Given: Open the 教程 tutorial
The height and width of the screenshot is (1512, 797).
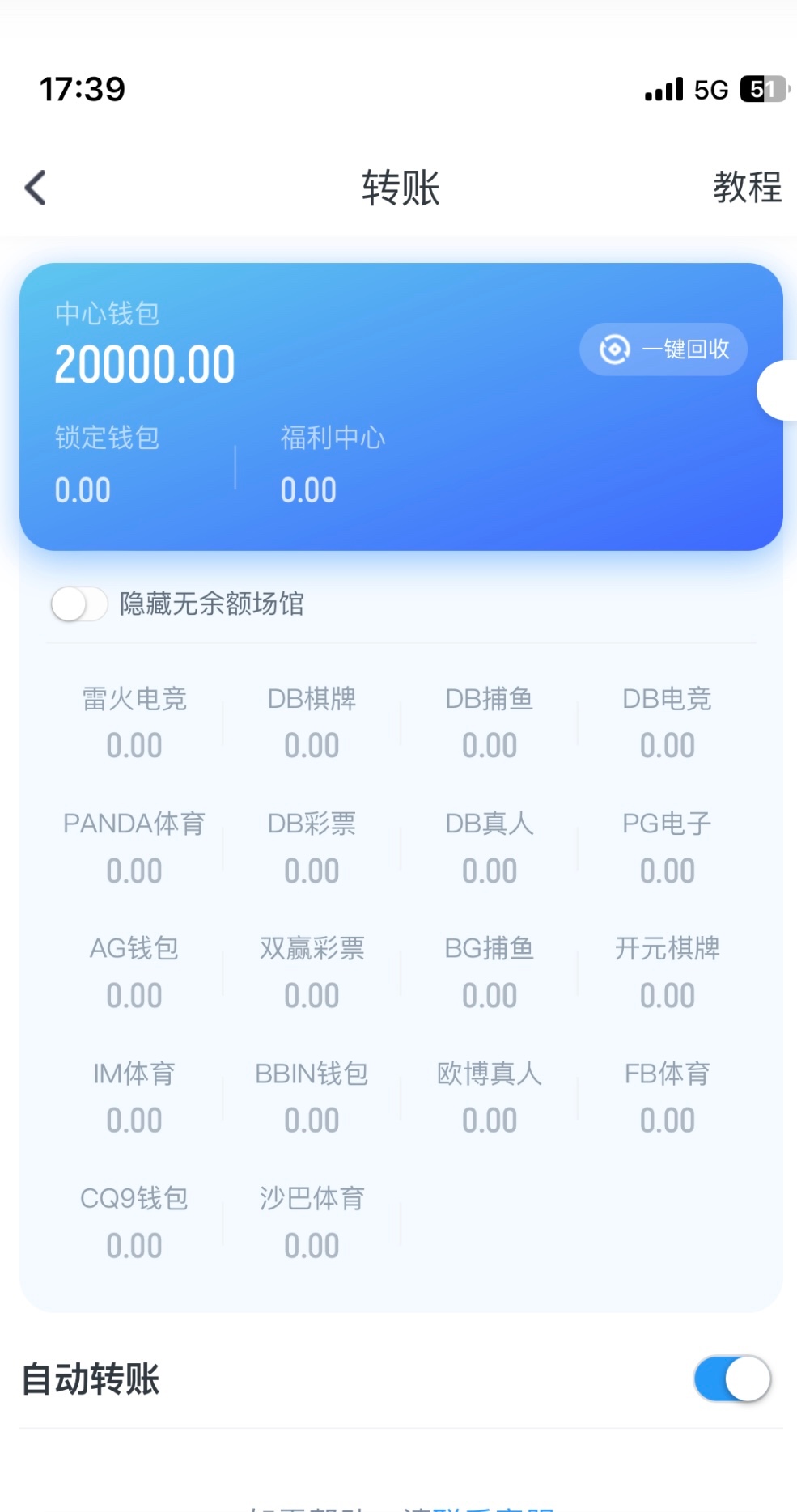Looking at the screenshot, I should click(x=747, y=188).
